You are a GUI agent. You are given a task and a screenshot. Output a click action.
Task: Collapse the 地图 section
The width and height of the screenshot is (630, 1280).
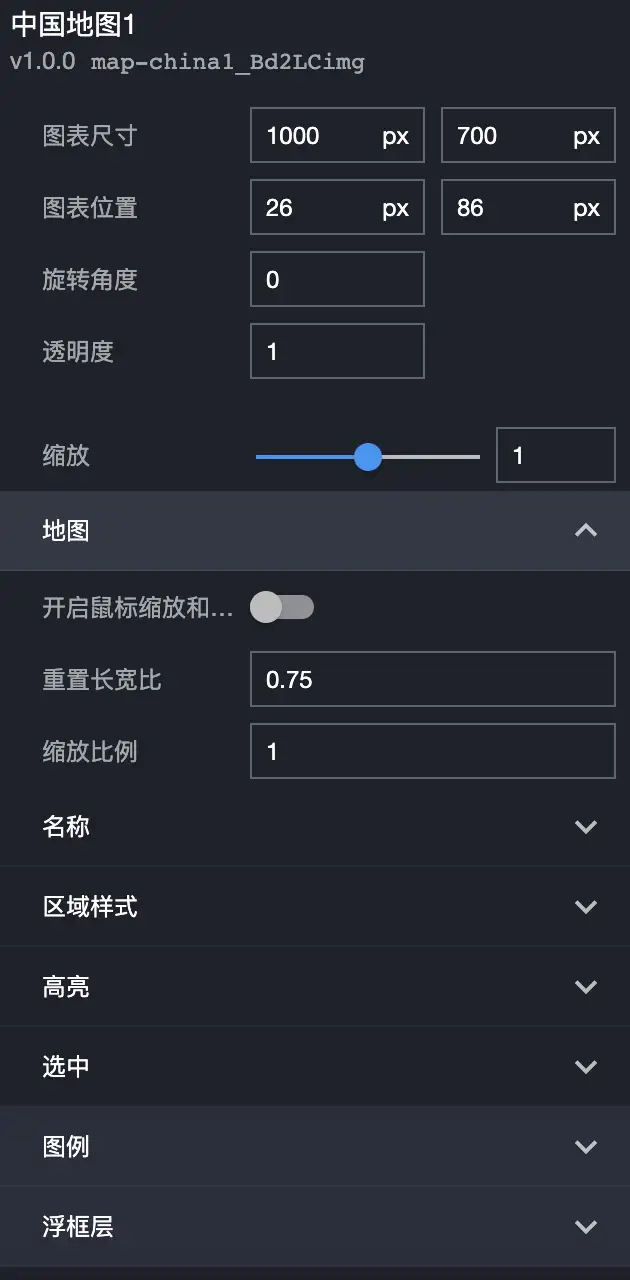[586, 531]
